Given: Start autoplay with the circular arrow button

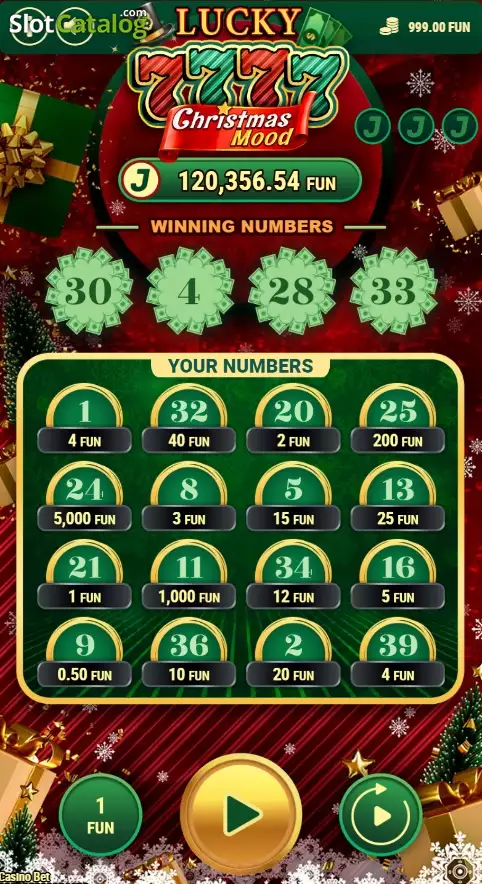Looking at the screenshot, I should click(x=381, y=815).
